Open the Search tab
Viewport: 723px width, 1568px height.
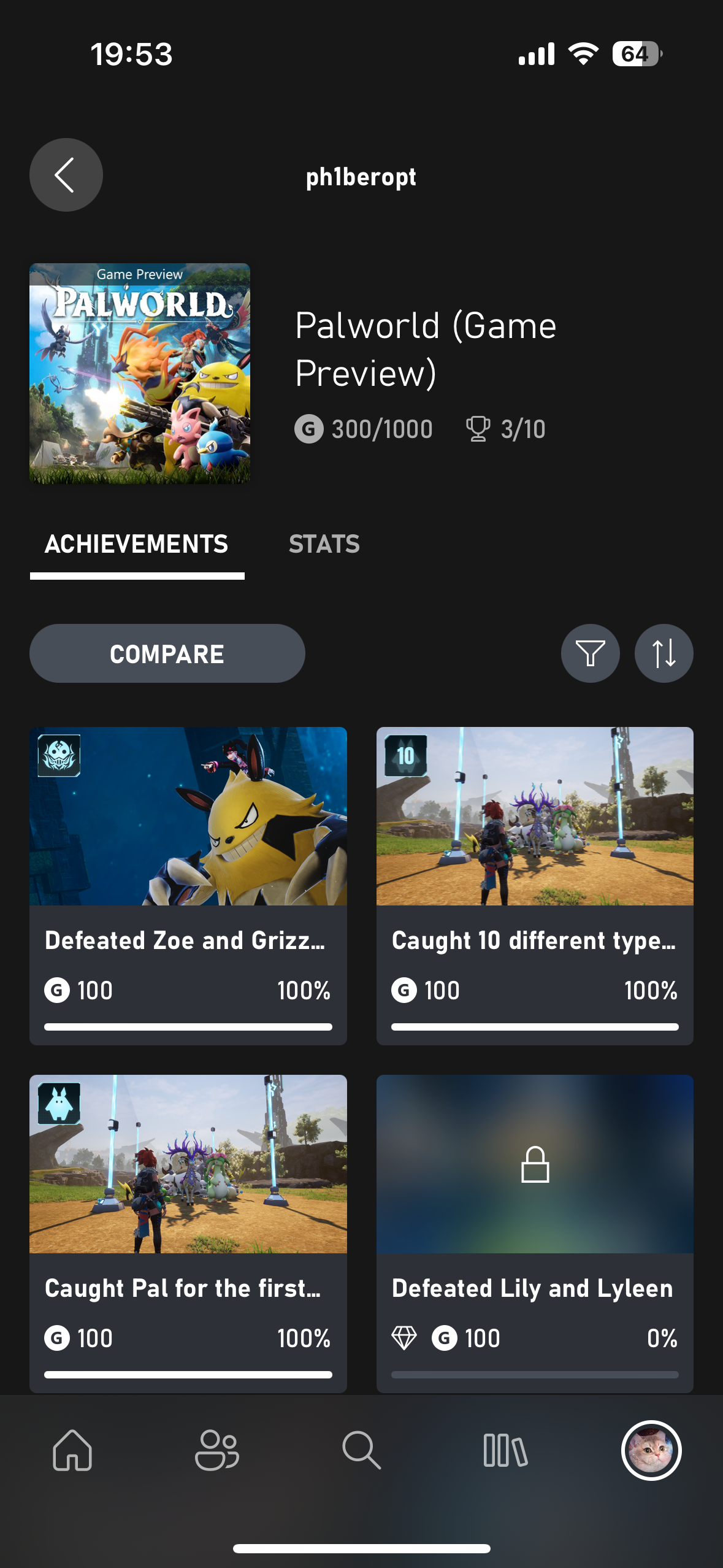(x=361, y=1450)
